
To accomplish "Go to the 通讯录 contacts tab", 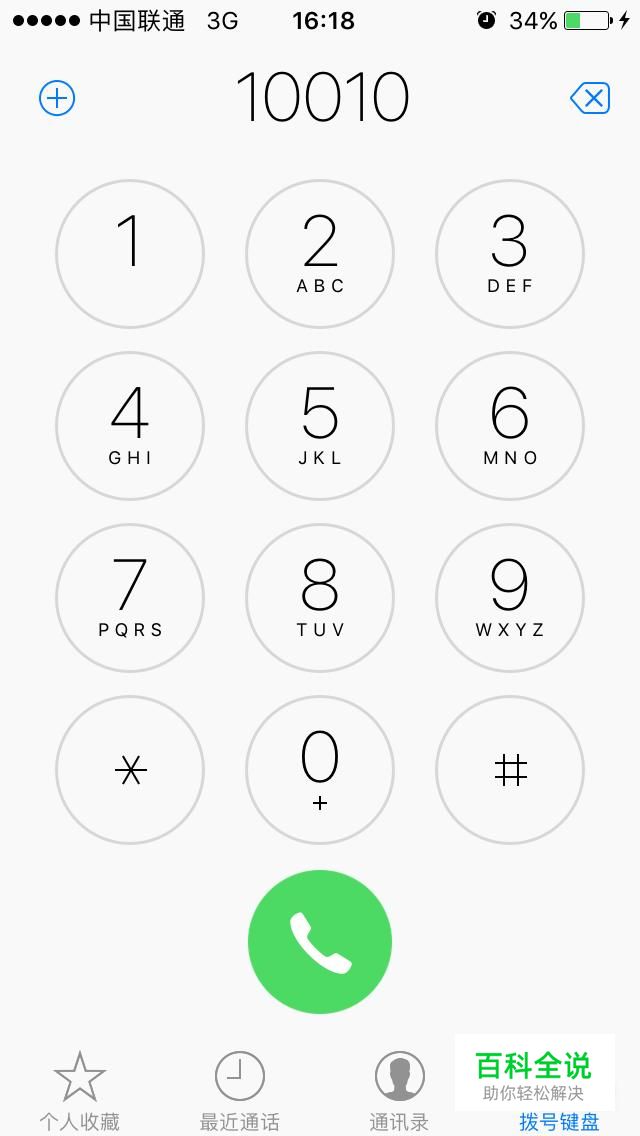I will click(399, 1090).
